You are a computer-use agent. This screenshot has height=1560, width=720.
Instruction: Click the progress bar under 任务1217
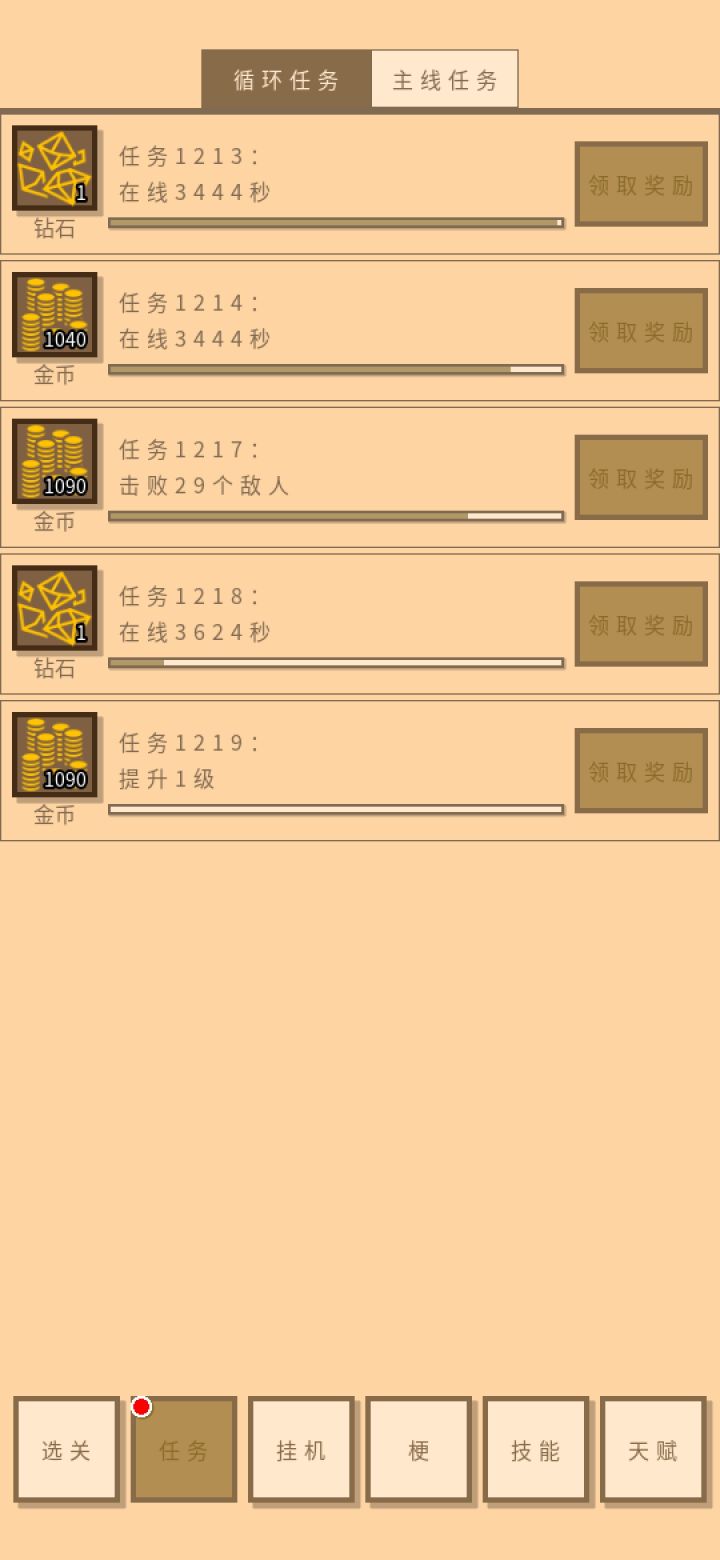(x=334, y=515)
